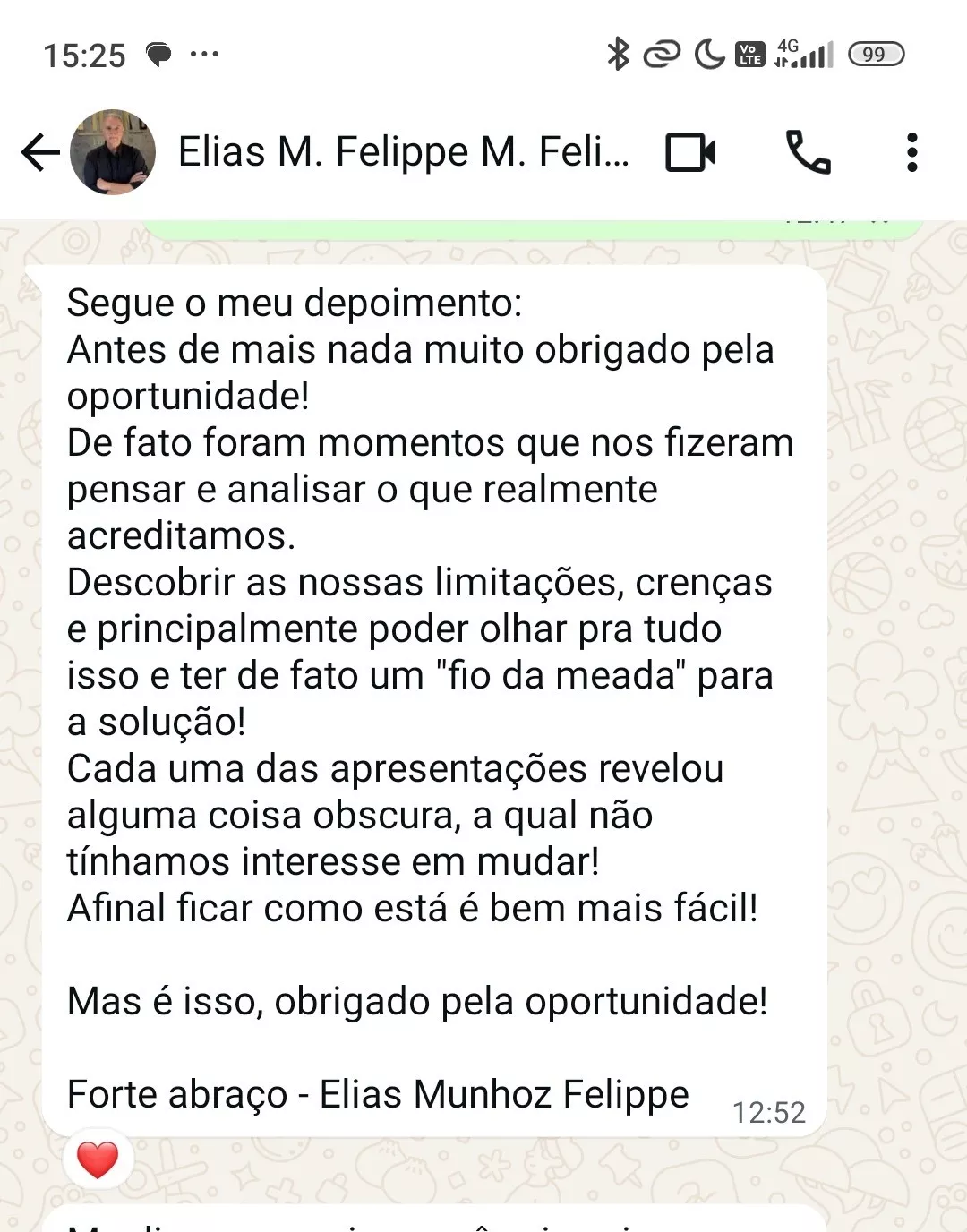View the heart reaction on the message

pos(98,1160)
